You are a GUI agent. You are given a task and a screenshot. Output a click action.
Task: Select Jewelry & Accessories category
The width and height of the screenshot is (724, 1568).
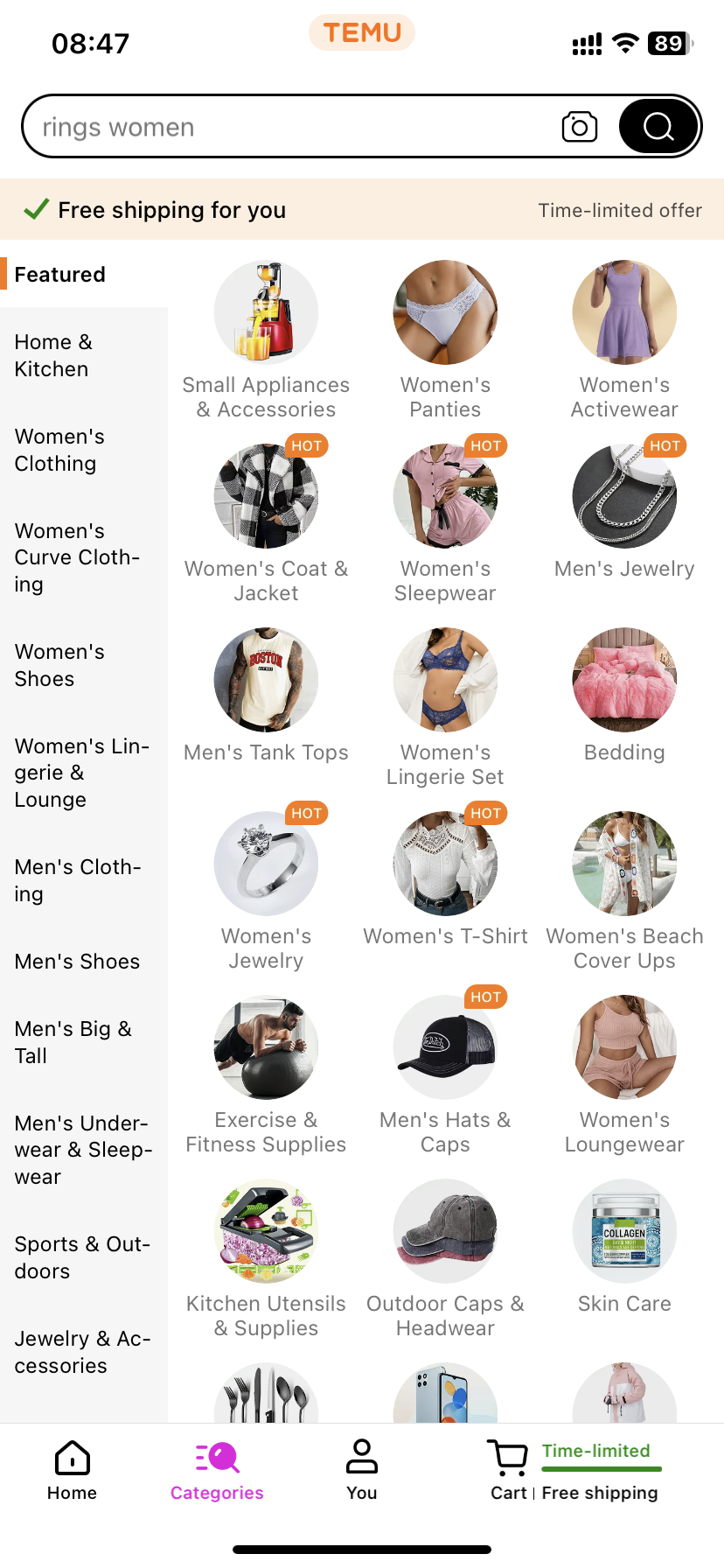pos(82,1352)
